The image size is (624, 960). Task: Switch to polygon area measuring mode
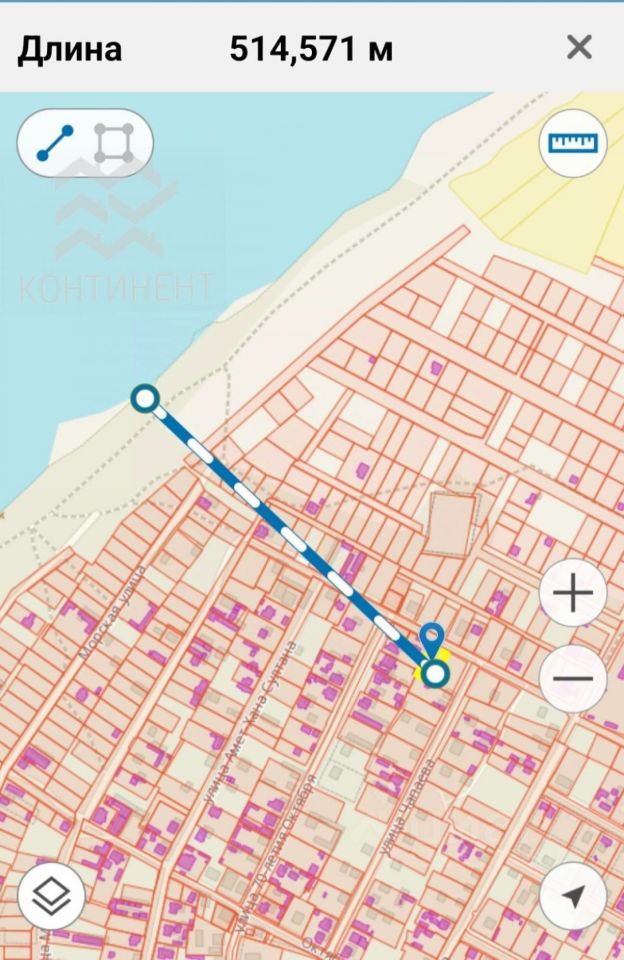[x=114, y=144]
